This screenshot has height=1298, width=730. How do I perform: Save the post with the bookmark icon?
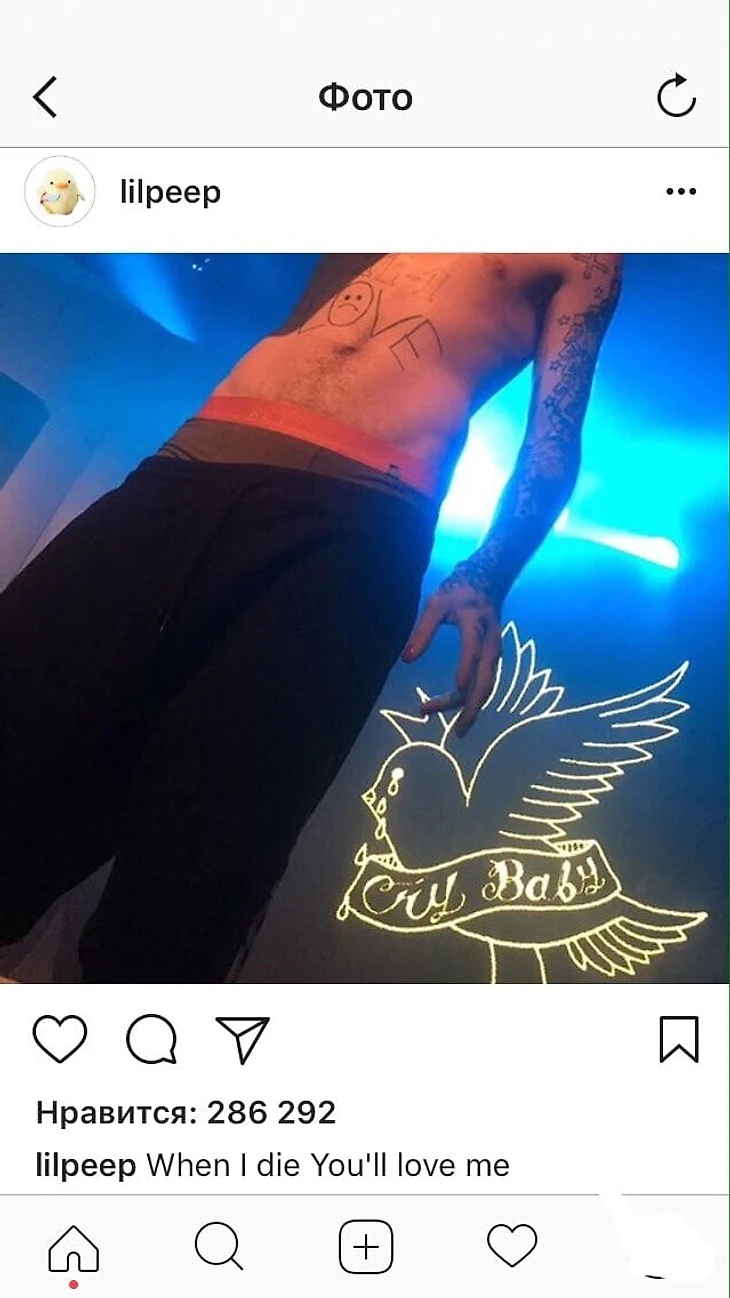coord(679,1039)
